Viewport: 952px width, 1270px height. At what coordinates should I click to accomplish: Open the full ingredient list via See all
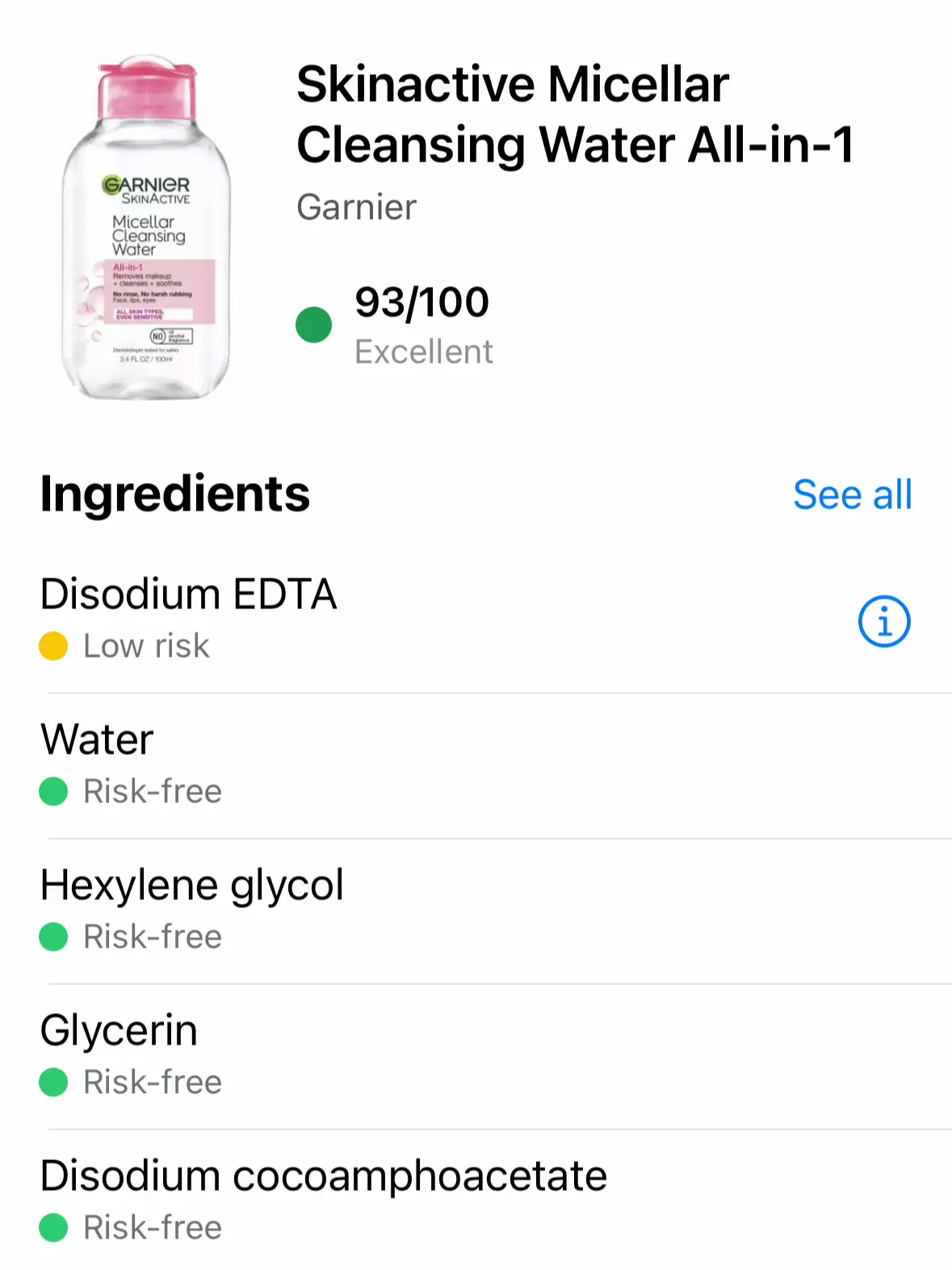853,494
